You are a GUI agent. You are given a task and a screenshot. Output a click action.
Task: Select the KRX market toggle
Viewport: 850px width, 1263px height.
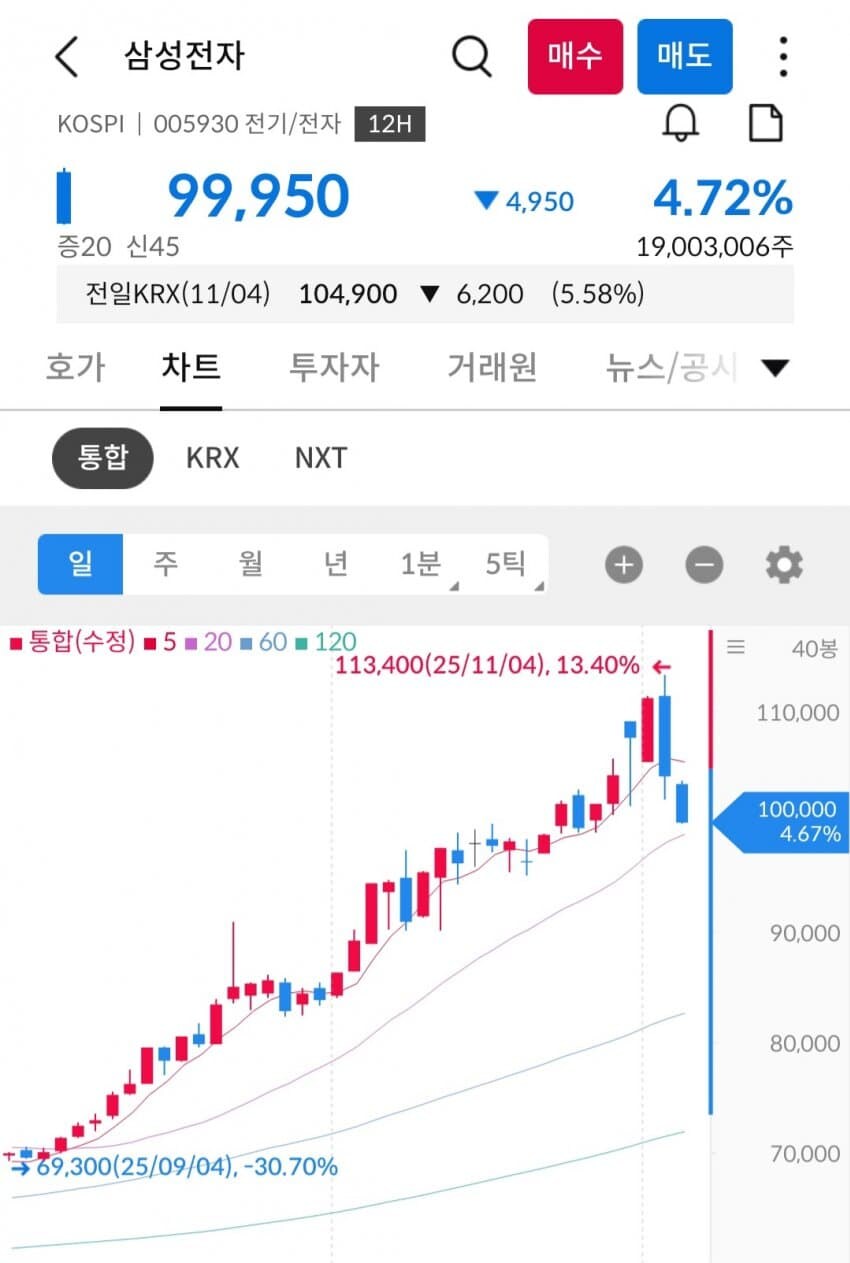coord(211,458)
